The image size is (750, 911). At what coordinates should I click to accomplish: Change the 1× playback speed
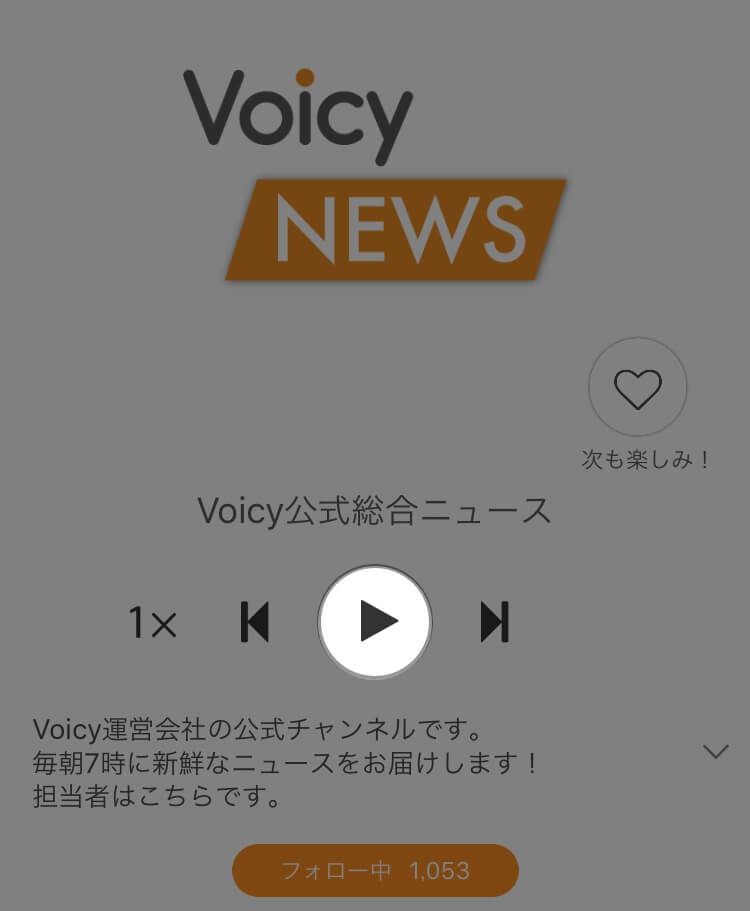point(153,623)
